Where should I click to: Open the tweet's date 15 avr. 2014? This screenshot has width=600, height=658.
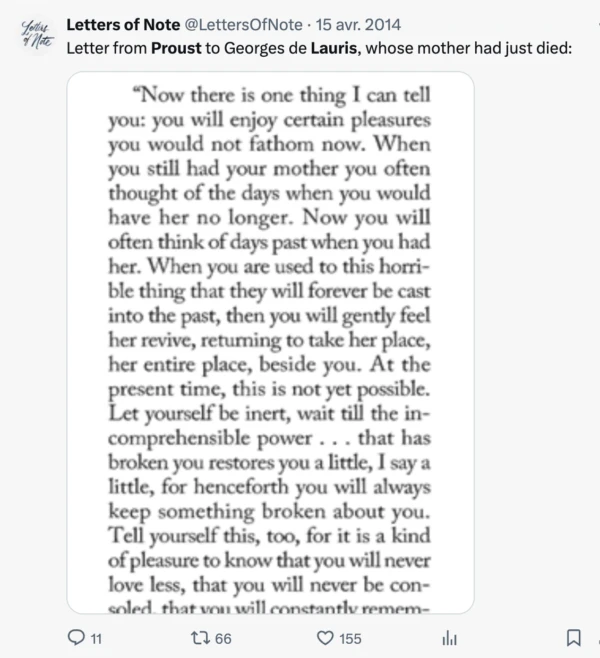[358, 25]
